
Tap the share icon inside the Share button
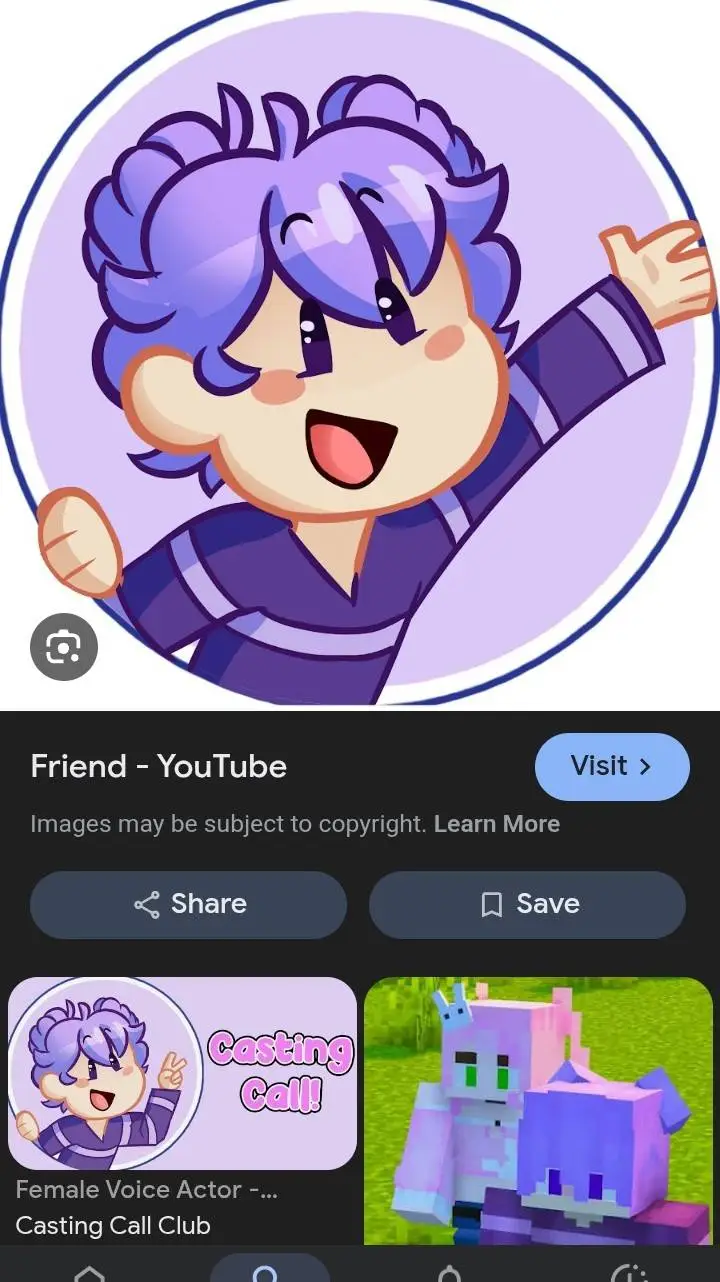(146, 904)
